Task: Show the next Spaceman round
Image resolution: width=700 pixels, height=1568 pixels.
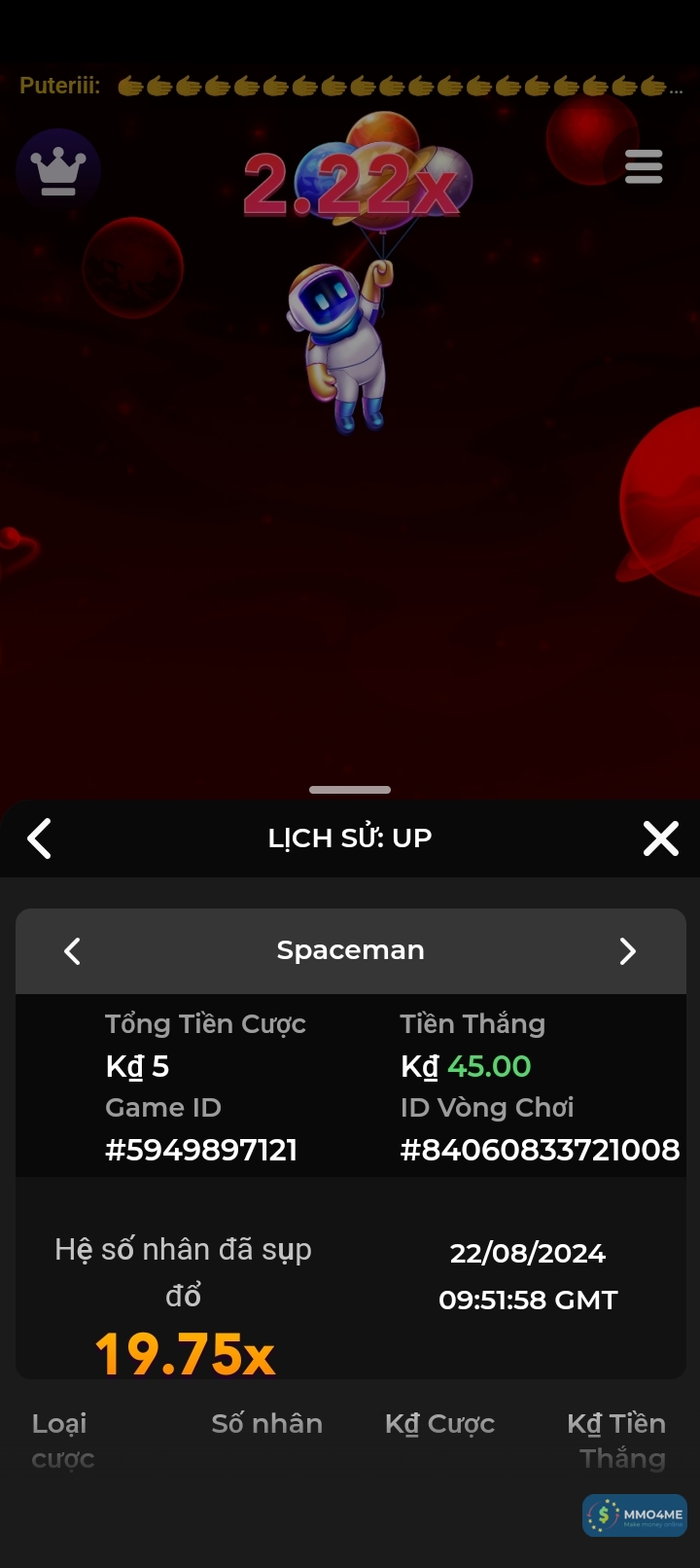Action: click(627, 950)
